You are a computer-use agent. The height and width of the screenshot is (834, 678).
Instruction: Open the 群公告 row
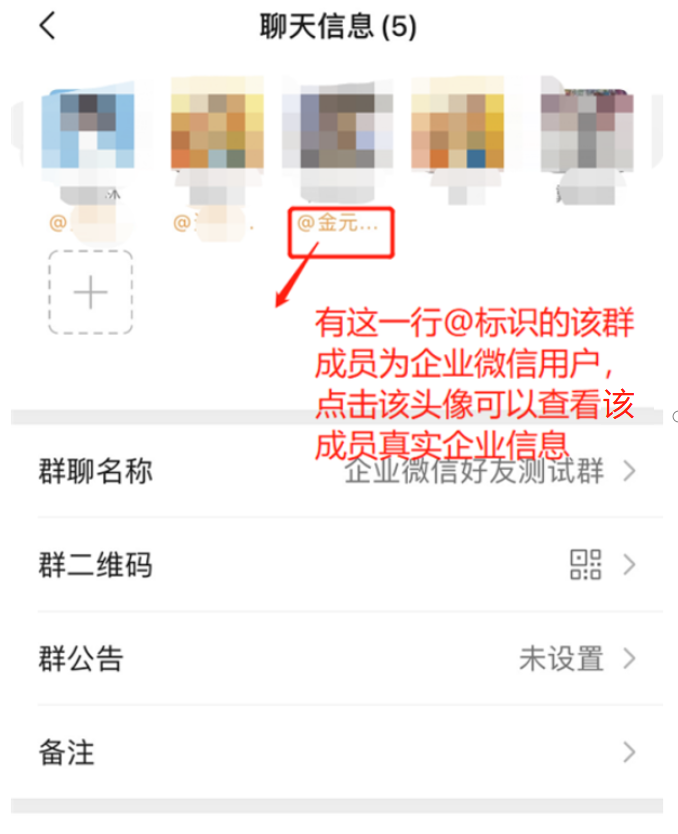[x=338, y=659]
